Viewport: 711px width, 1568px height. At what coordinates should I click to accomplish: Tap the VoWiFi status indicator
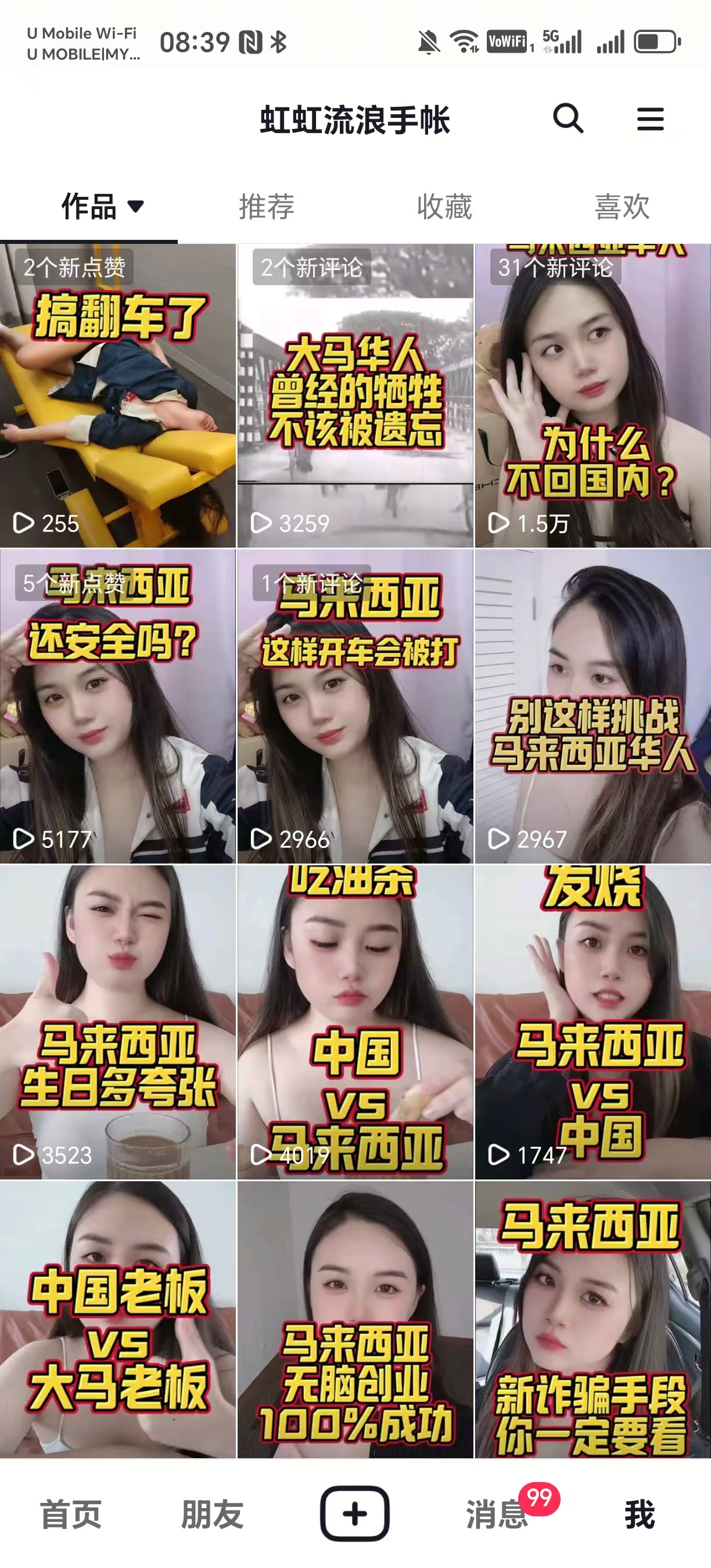507,40
